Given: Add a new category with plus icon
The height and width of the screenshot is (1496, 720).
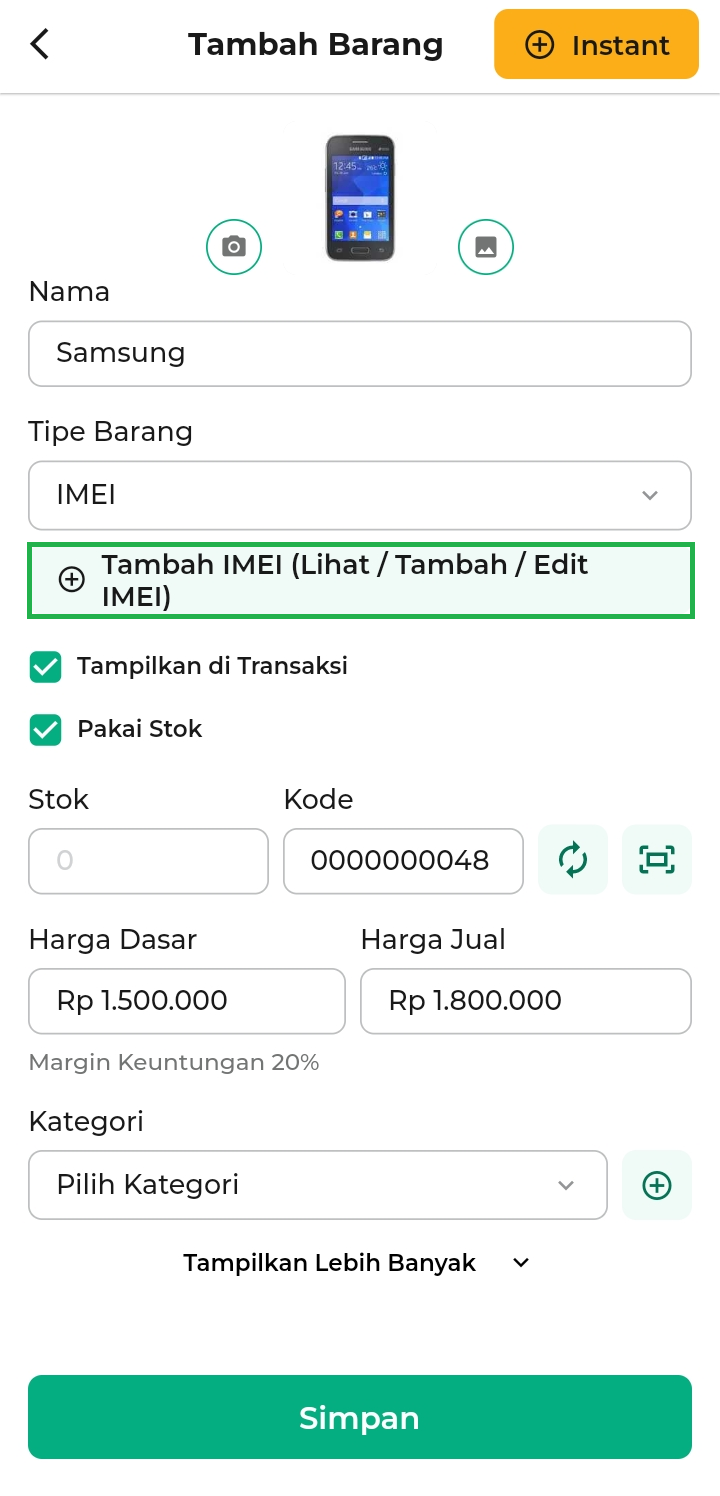Looking at the screenshot, I should (x=657, y=1185).
